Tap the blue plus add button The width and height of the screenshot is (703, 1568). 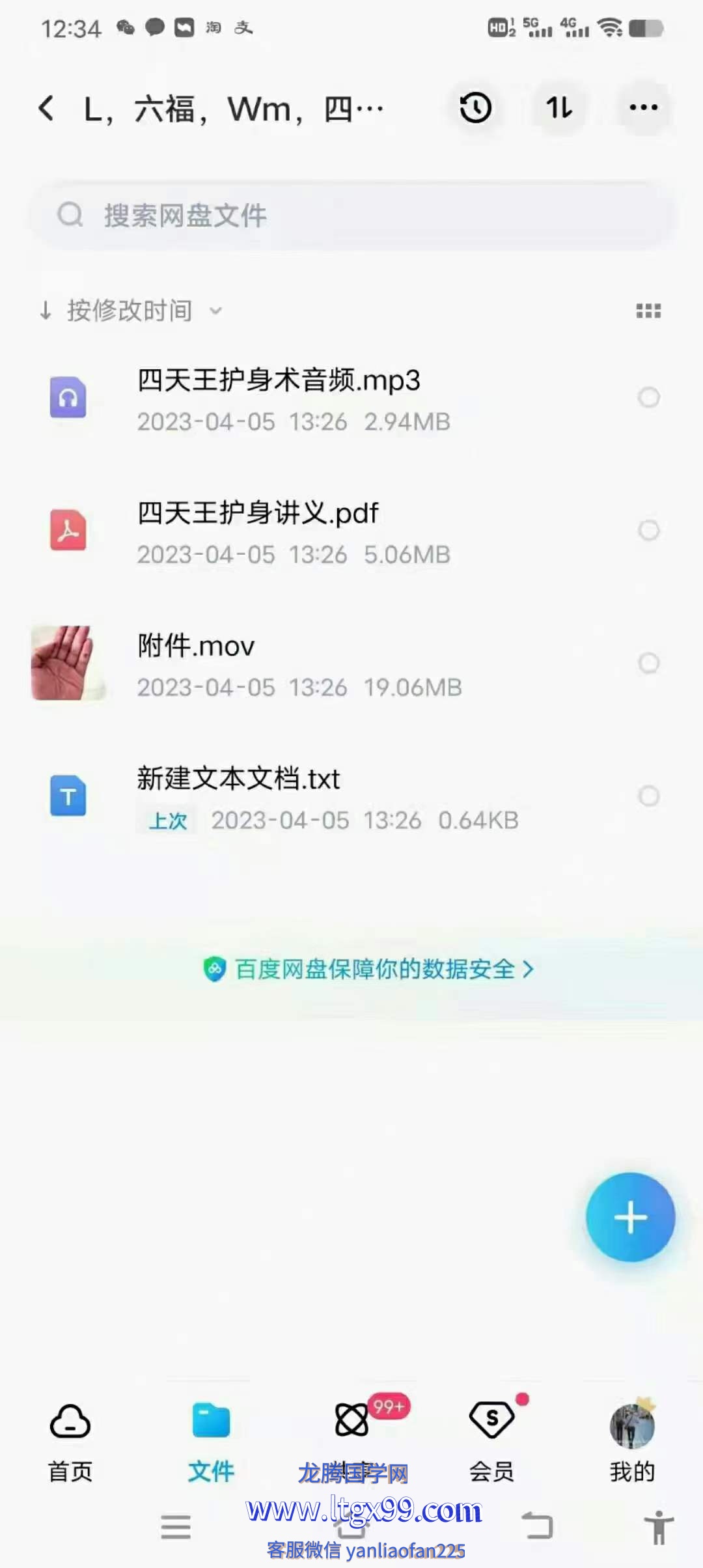click(630, 1217)
